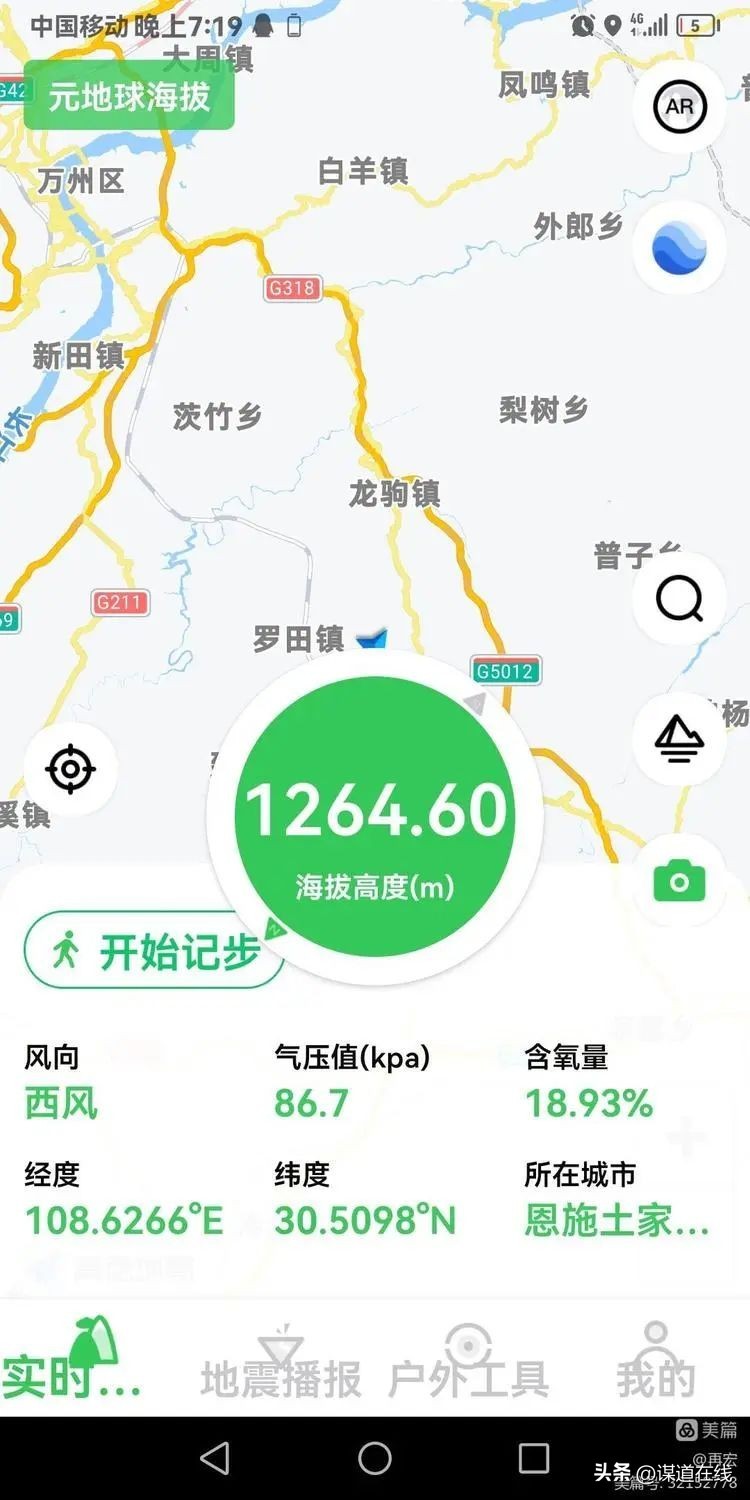Tap the 元地球海拔 green label

click(x=129, y=96)
